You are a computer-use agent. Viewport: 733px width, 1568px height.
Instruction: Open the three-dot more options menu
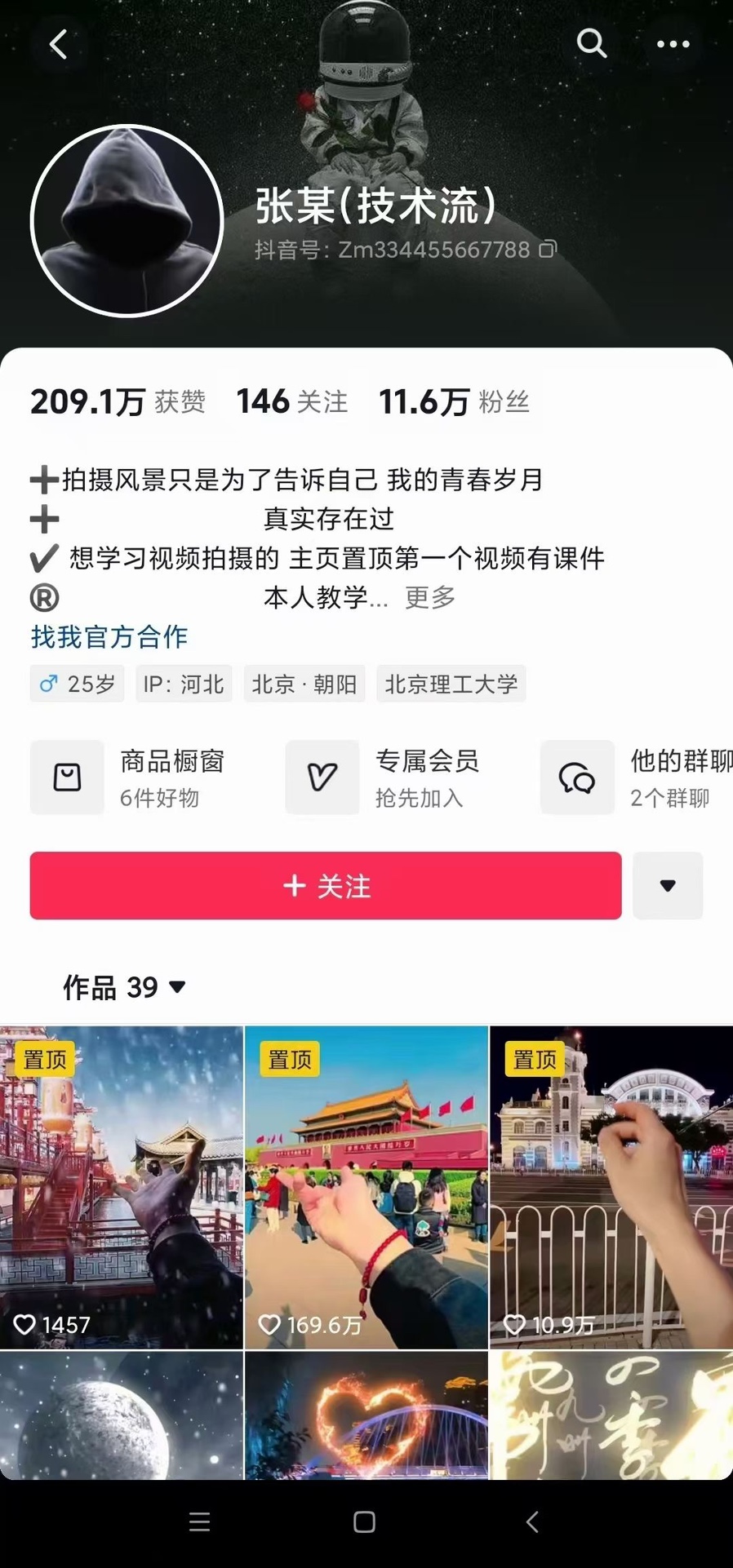point(671,45)
